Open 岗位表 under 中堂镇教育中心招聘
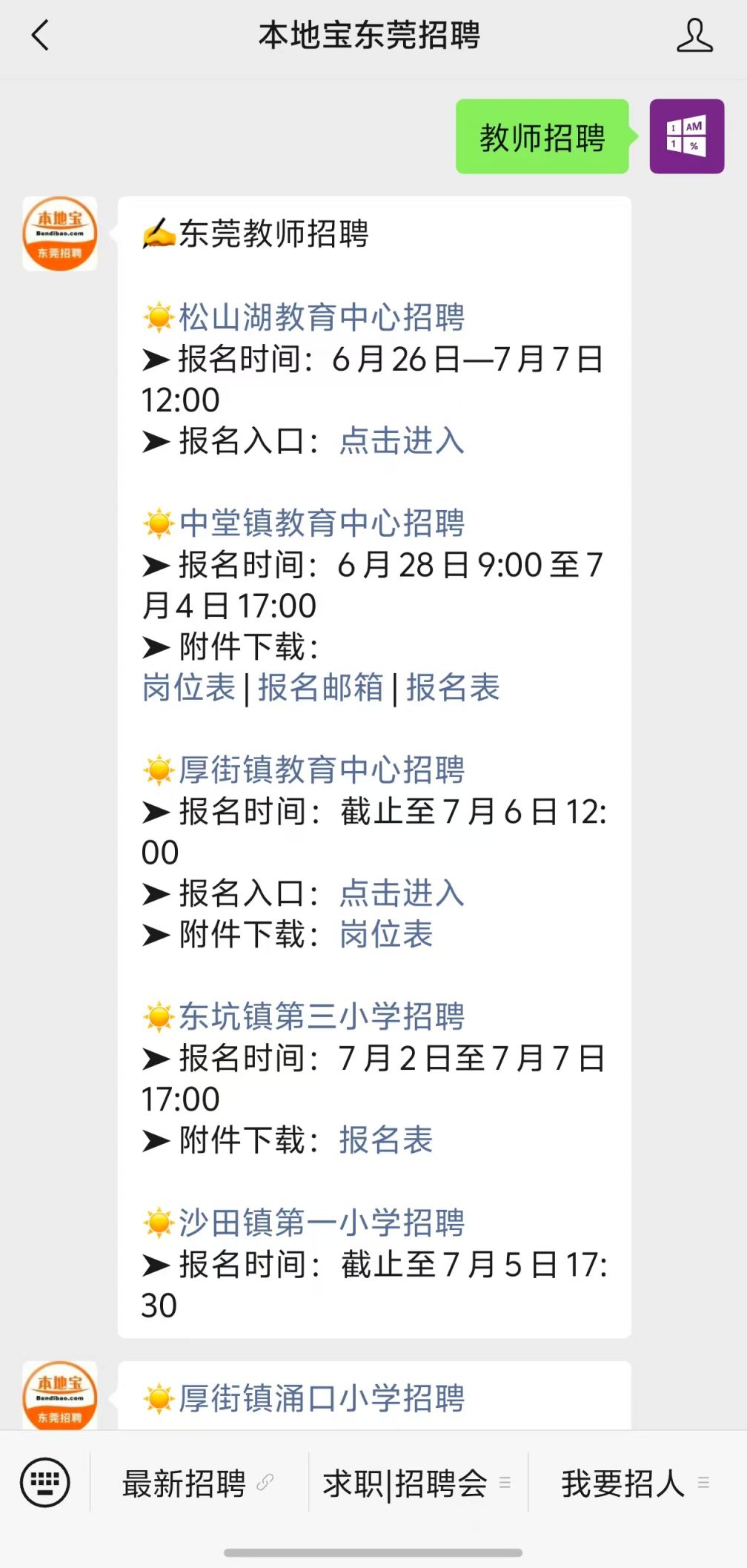The width and height of the screenshot is (747, 1568). pos(189,687)
